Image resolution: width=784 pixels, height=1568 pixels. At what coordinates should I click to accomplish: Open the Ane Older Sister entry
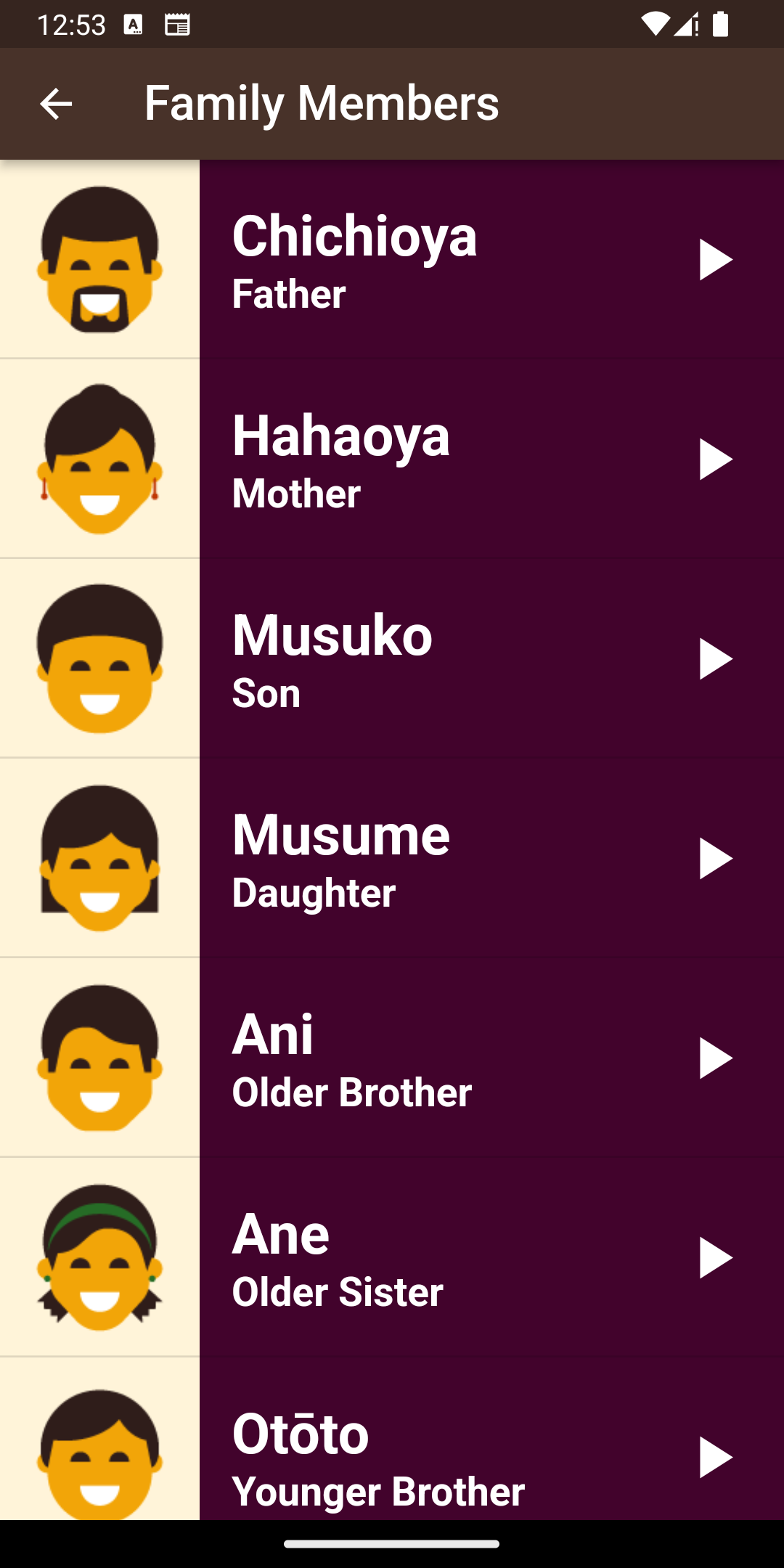pyautogui.click(x=436, y=1257)
